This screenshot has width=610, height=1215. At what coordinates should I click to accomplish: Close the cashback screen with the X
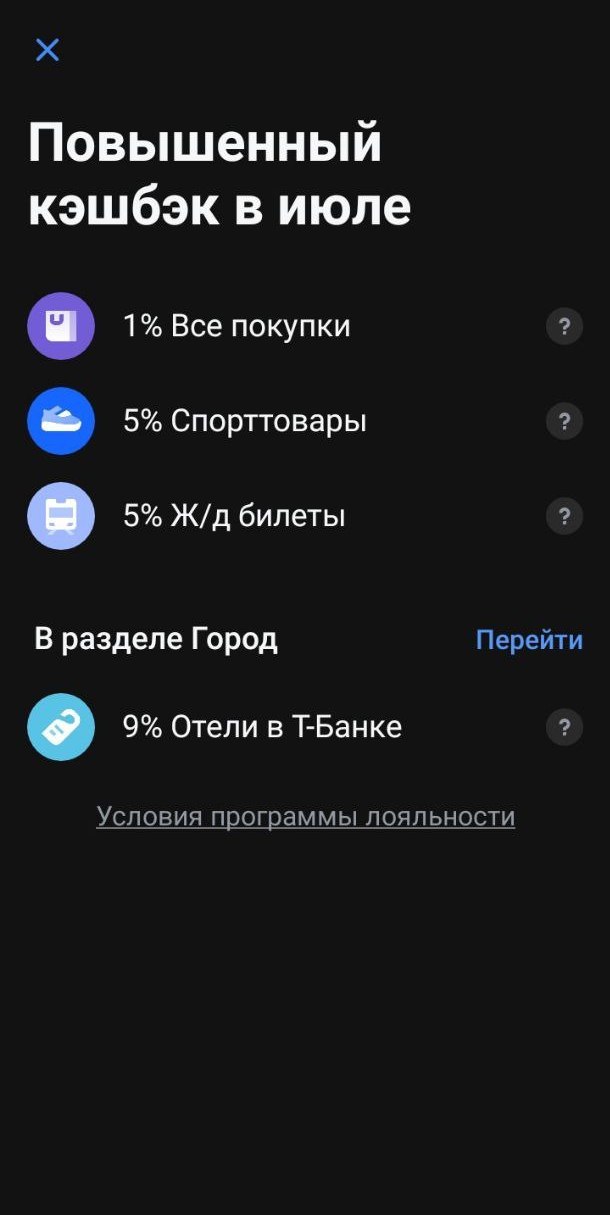47,50
